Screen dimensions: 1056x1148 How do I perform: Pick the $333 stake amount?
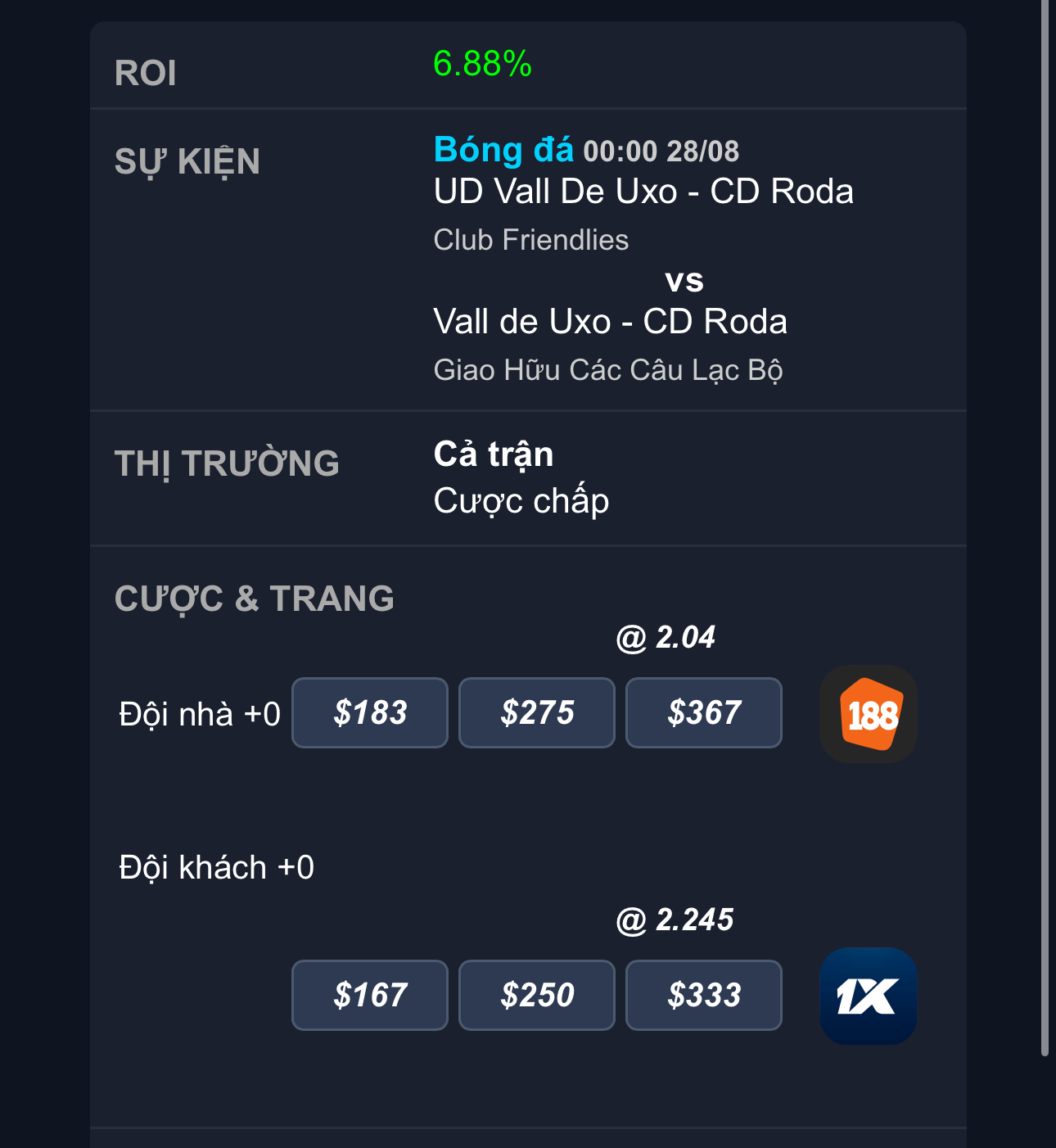[x=704, y=995]
